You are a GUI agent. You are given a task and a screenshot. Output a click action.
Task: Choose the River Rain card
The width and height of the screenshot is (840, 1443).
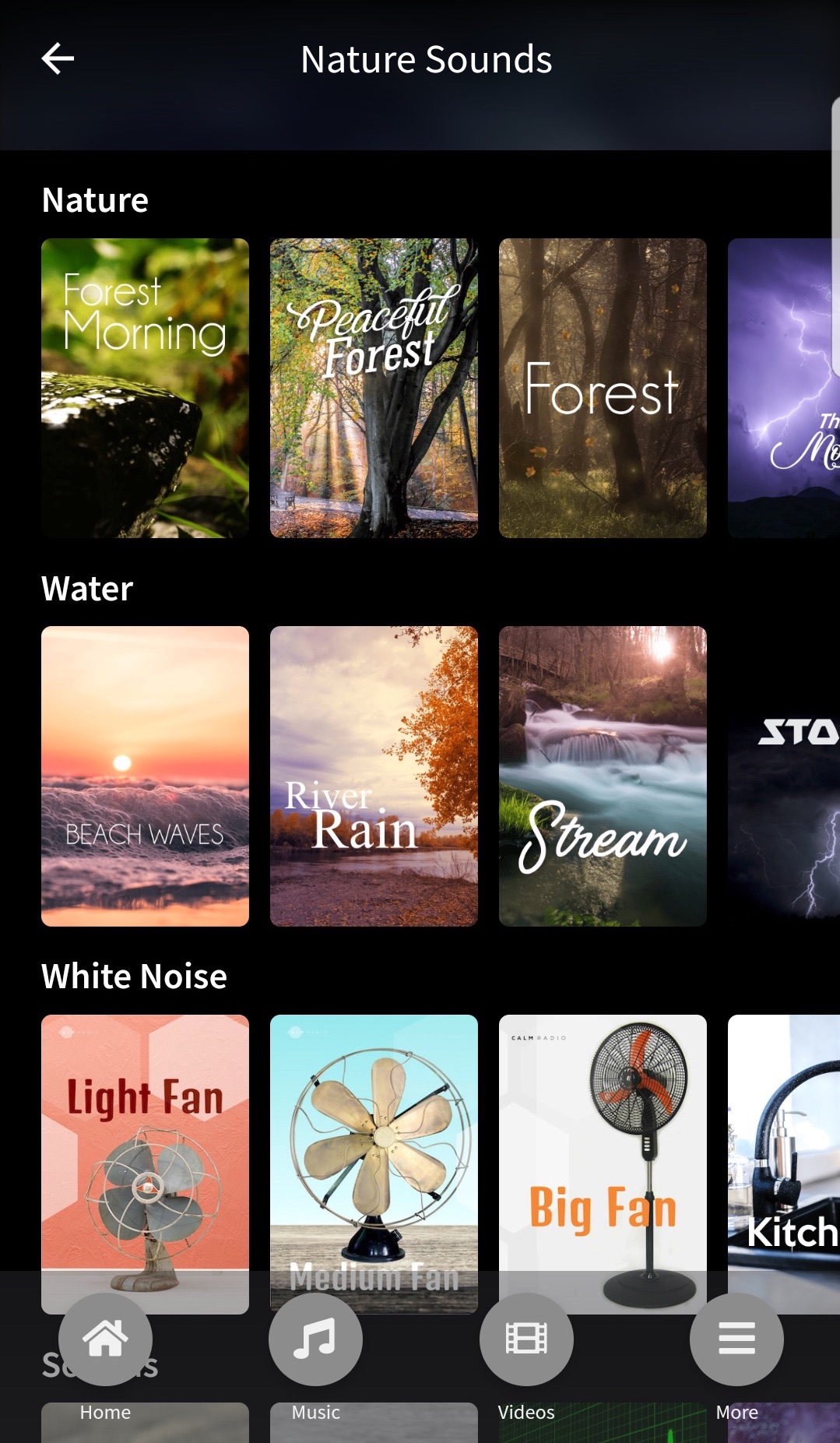[x=374, y=776]
